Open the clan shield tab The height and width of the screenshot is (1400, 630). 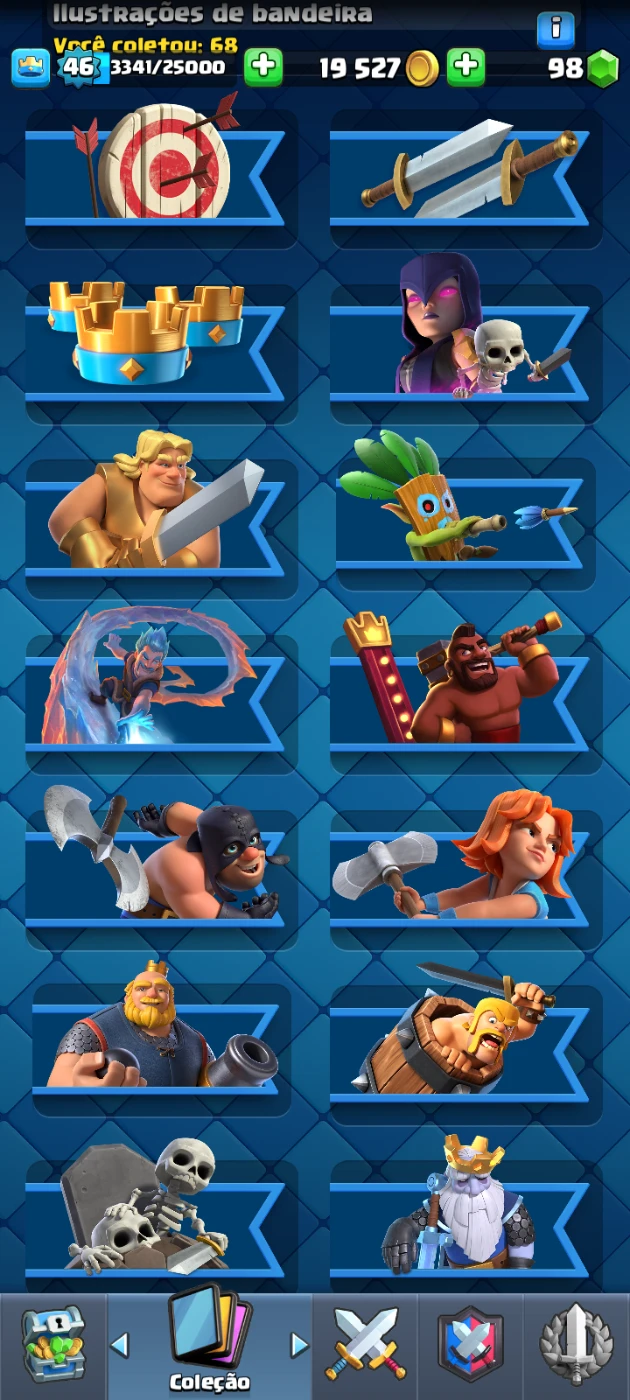coord(470,1345)
